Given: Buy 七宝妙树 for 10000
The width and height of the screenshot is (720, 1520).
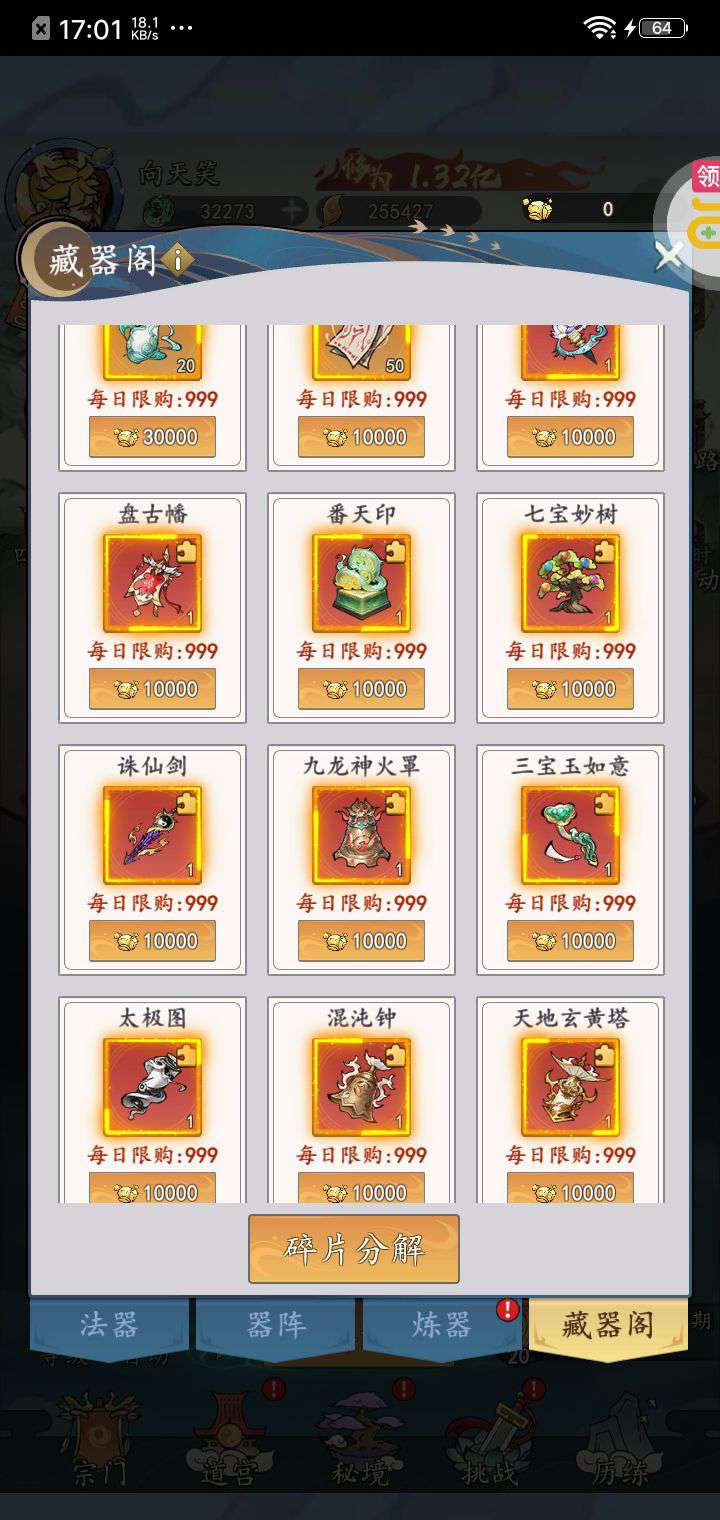Looking at the screenshot, I should coord(570,689).
